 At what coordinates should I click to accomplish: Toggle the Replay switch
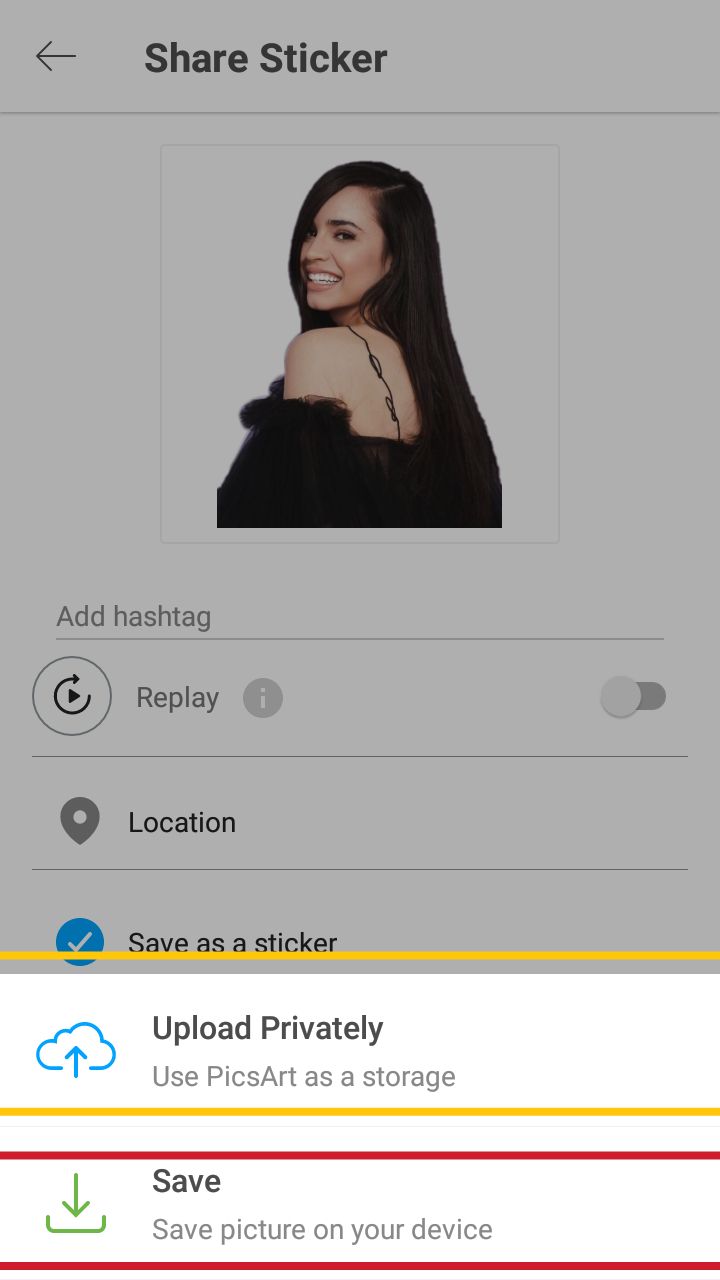pyautogui.click(x=634, y=696)
